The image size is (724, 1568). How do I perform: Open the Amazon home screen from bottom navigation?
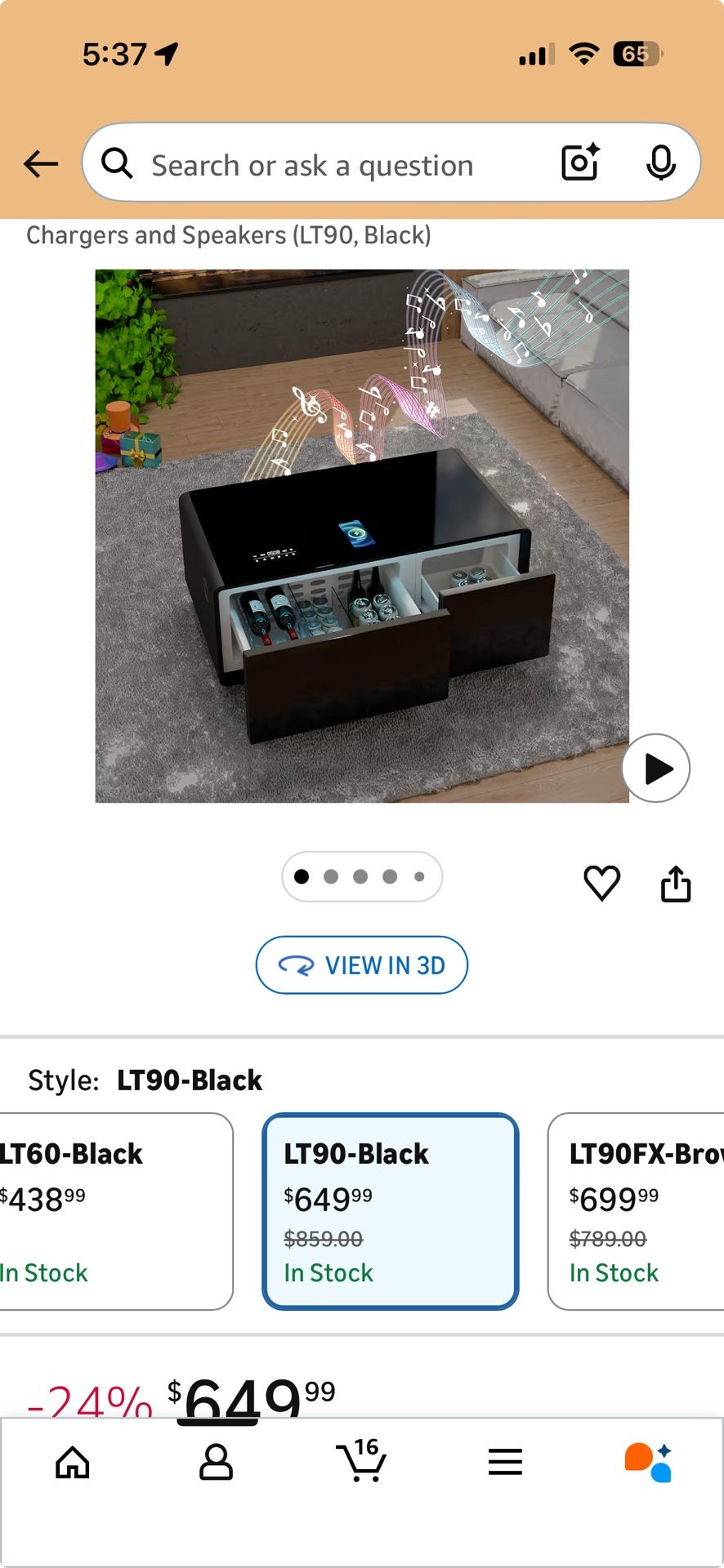tap(72, 1462)
